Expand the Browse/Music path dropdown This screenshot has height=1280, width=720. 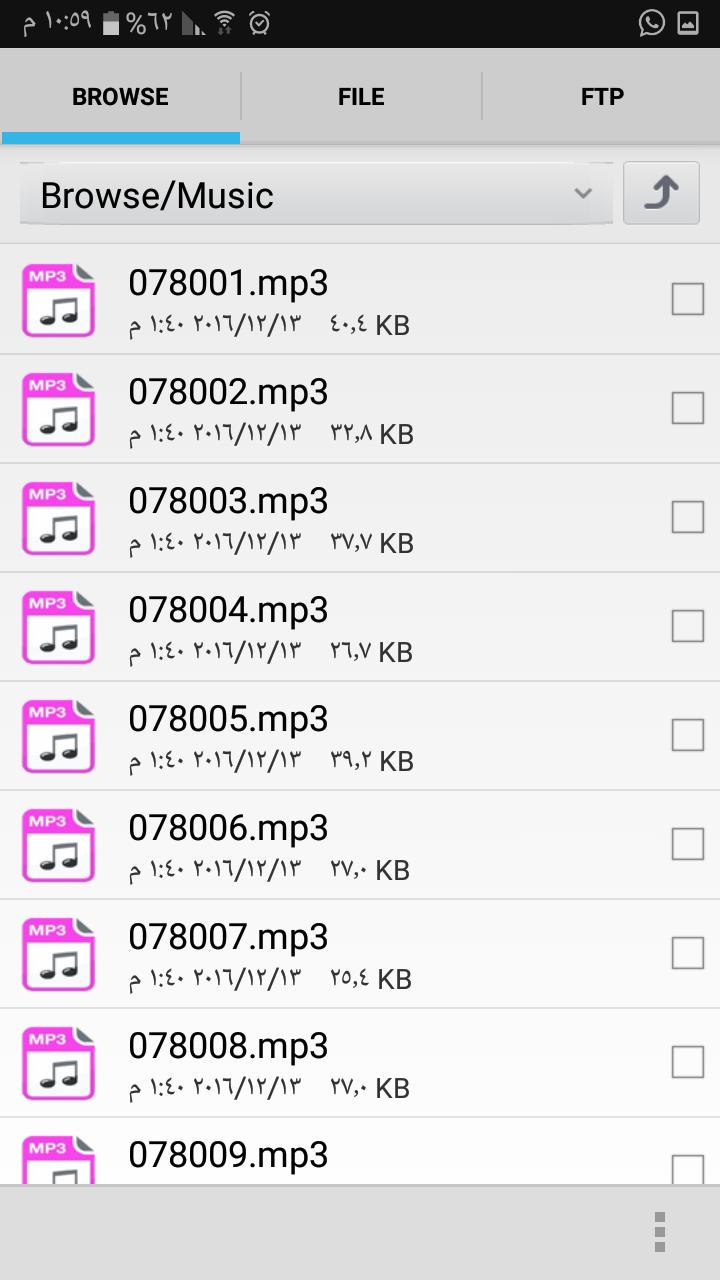click(x=316, y=194)
